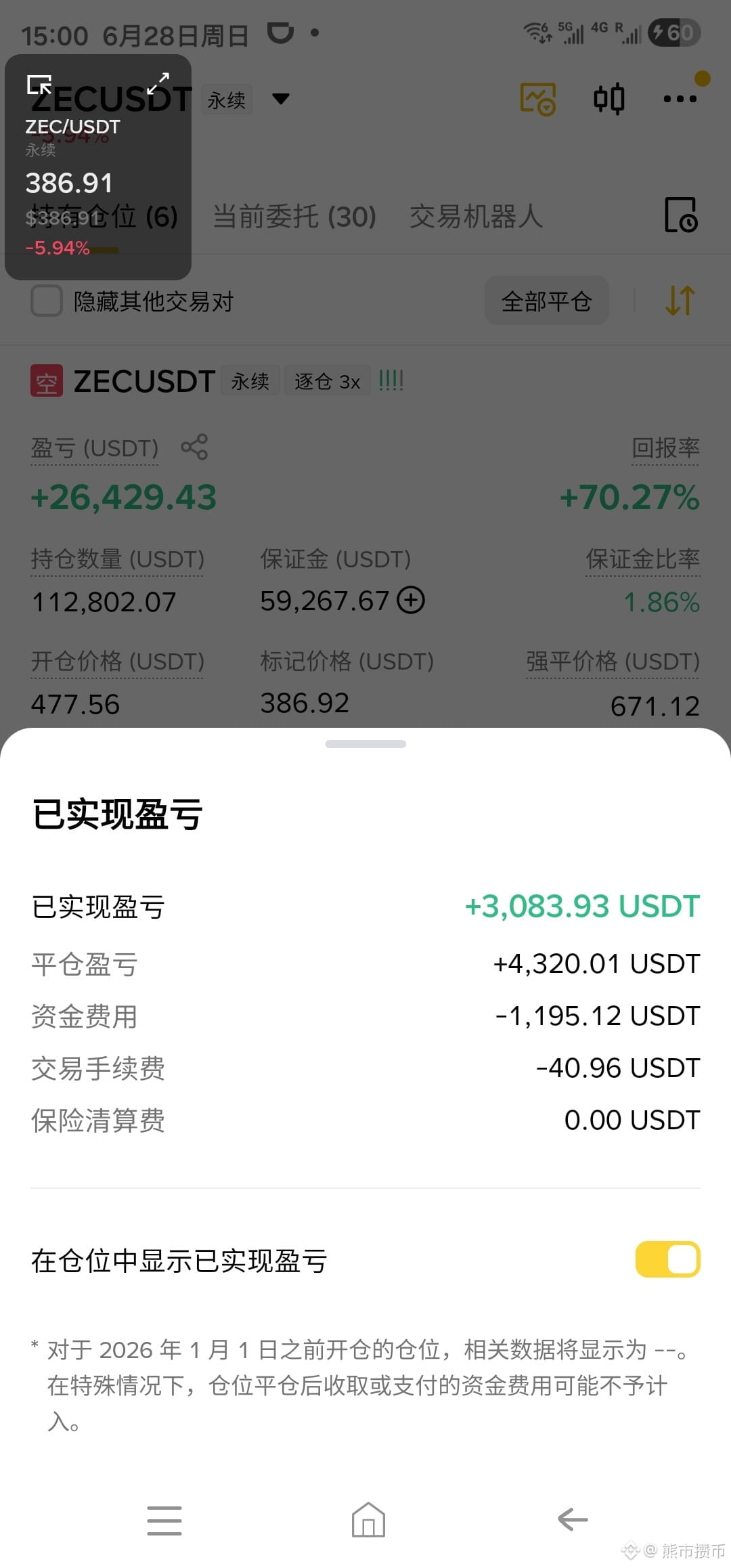
Task: Tap the drag handle of the 已实现盈亏 sheet
Action: pyautogui.click(x=365, y=744)
